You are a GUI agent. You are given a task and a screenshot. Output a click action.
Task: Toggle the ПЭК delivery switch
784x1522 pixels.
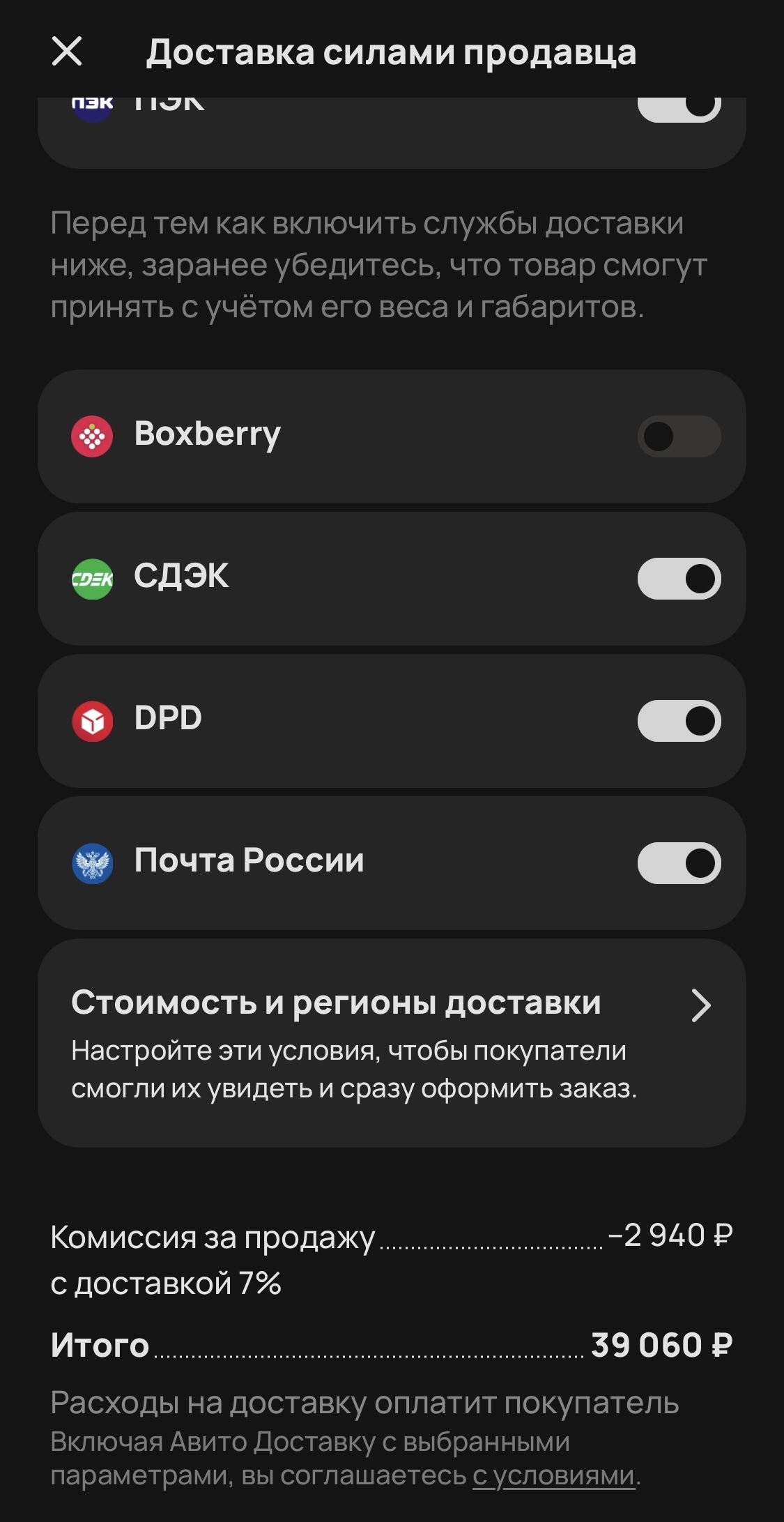coord(679,107)
